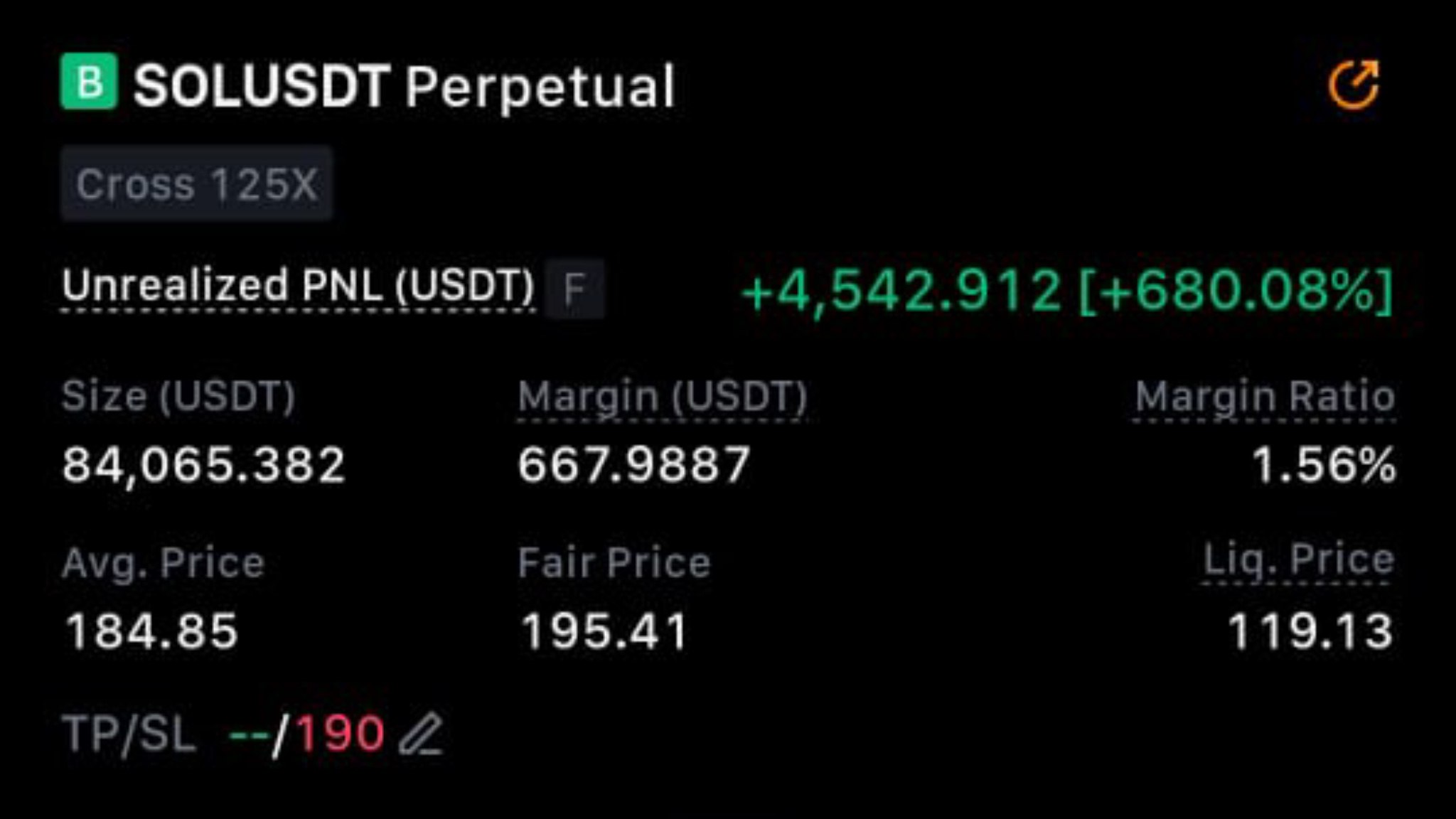Show Unrealized PNL (USDT) explanation
The image size is (1456, 819).
point(299,286)
